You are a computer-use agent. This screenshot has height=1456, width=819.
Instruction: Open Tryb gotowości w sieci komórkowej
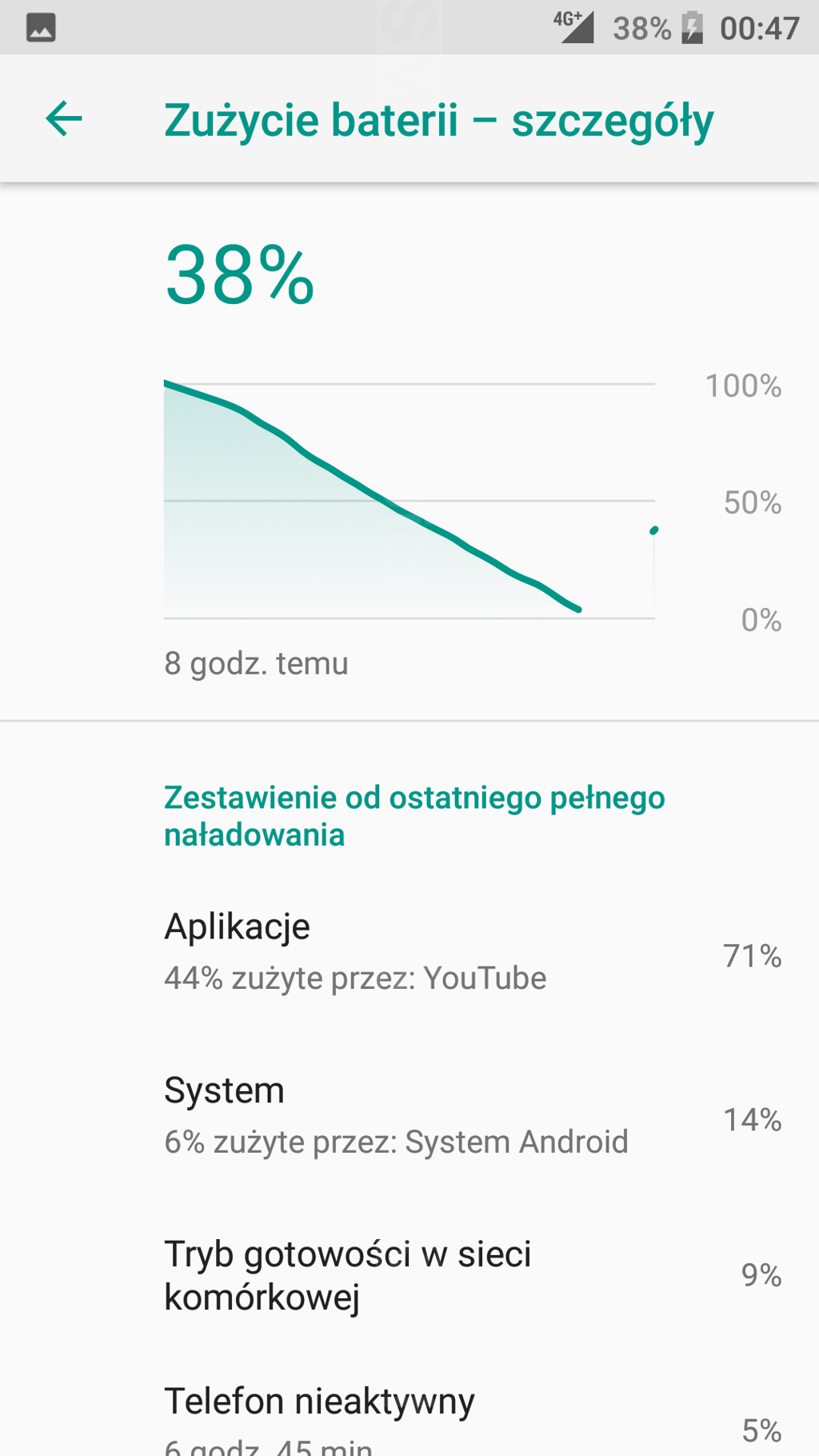pyautogui.click(x=409, y=1274)
